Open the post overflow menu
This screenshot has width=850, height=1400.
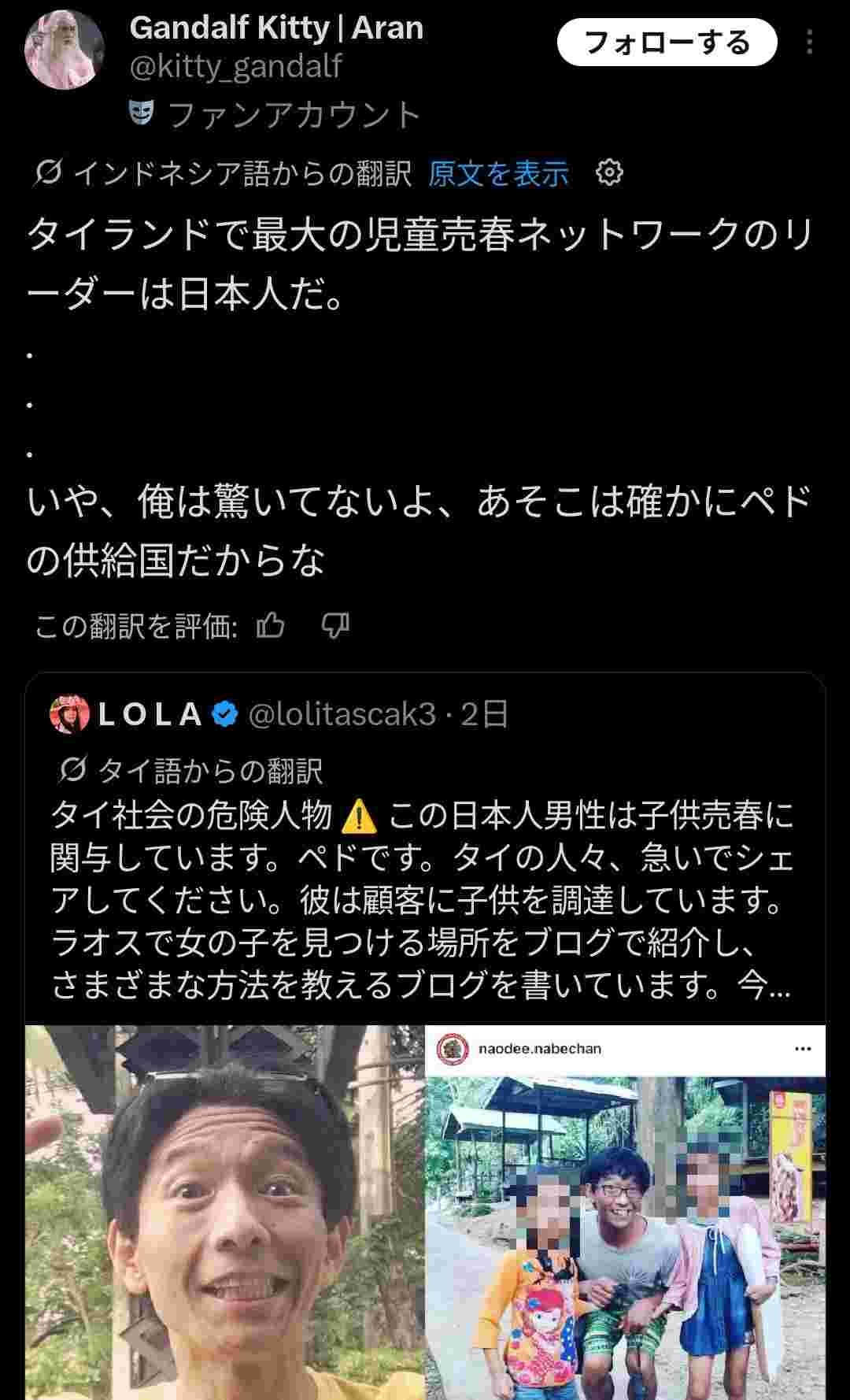tap(809, 43)
